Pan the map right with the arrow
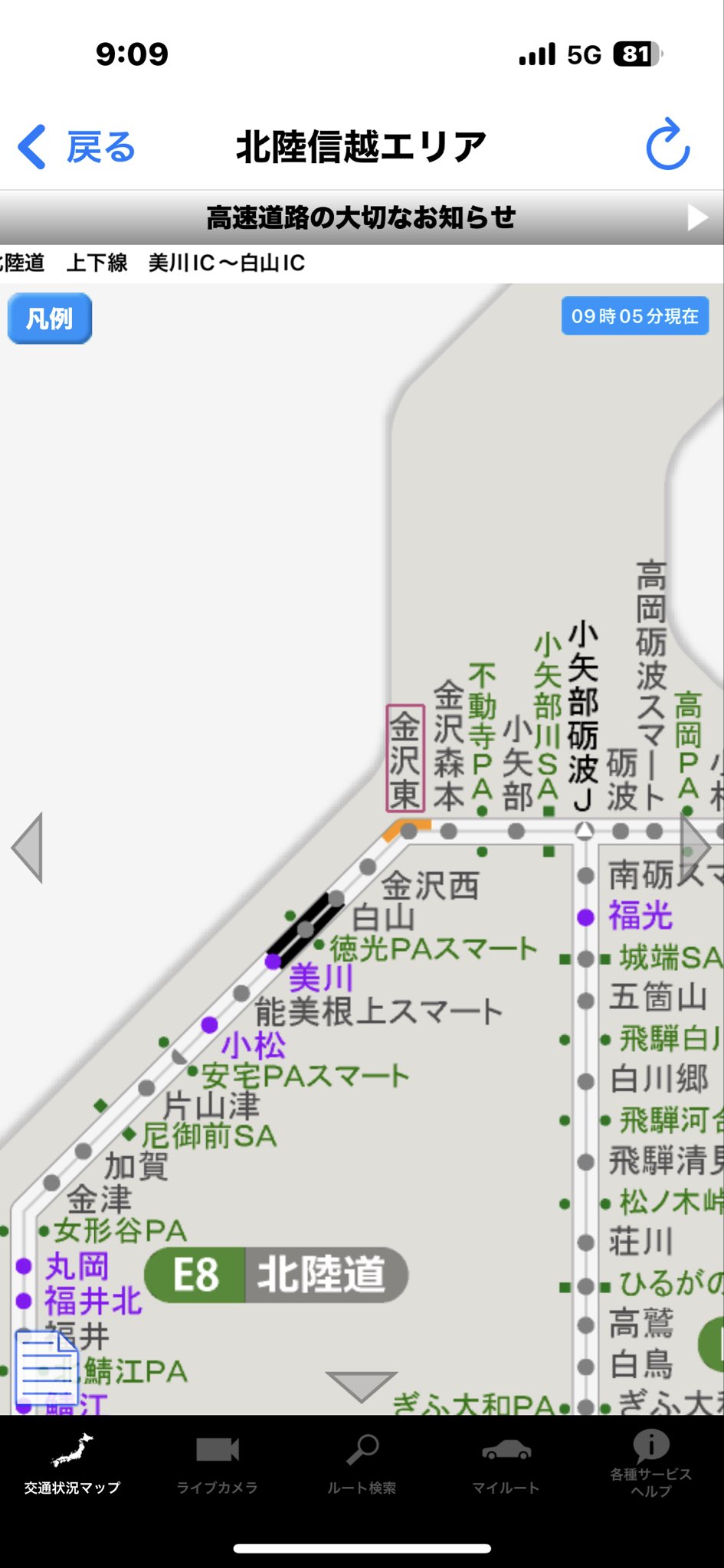Image resolution: width=724 pixels, height=1568 pixels. click(696, 848)
